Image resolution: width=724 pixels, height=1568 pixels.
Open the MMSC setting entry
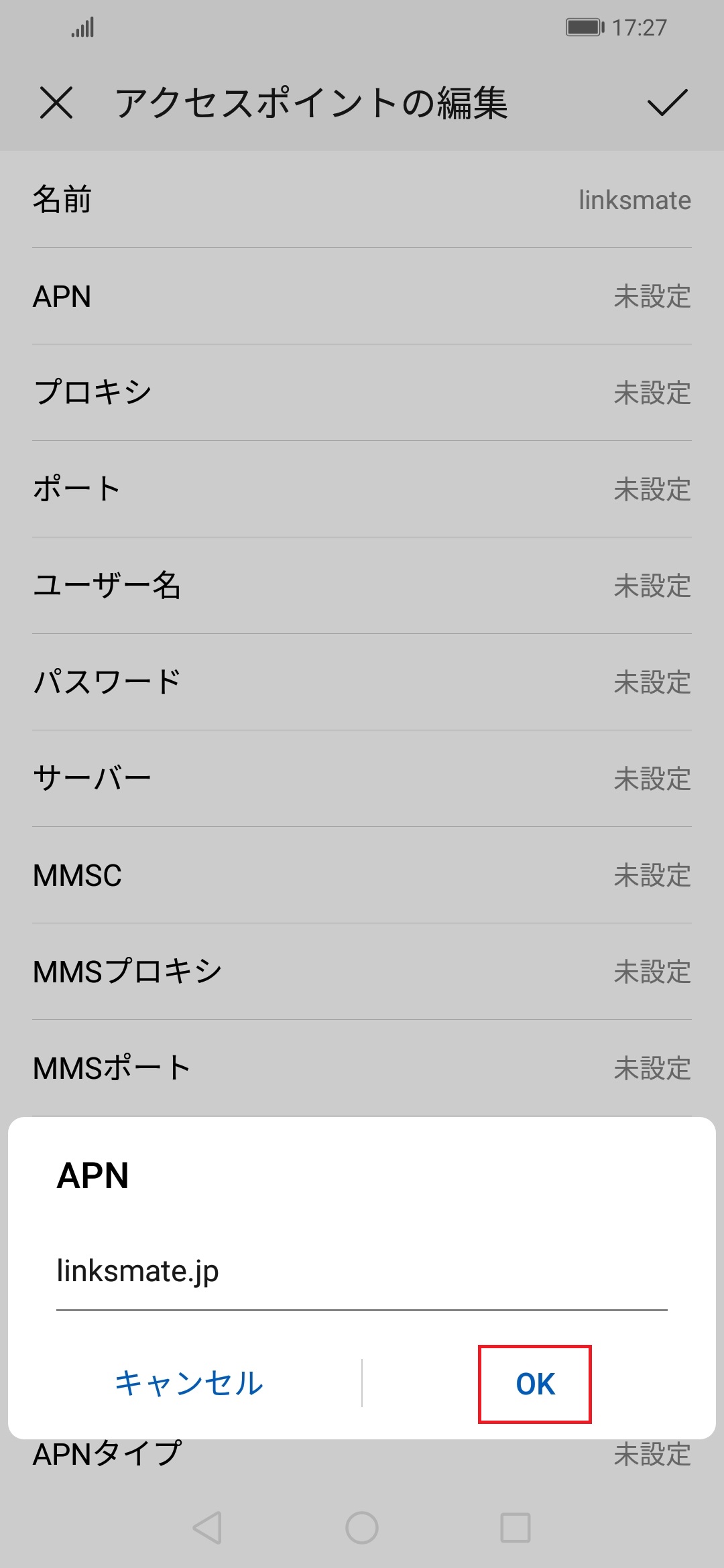(x=362, y=874)
